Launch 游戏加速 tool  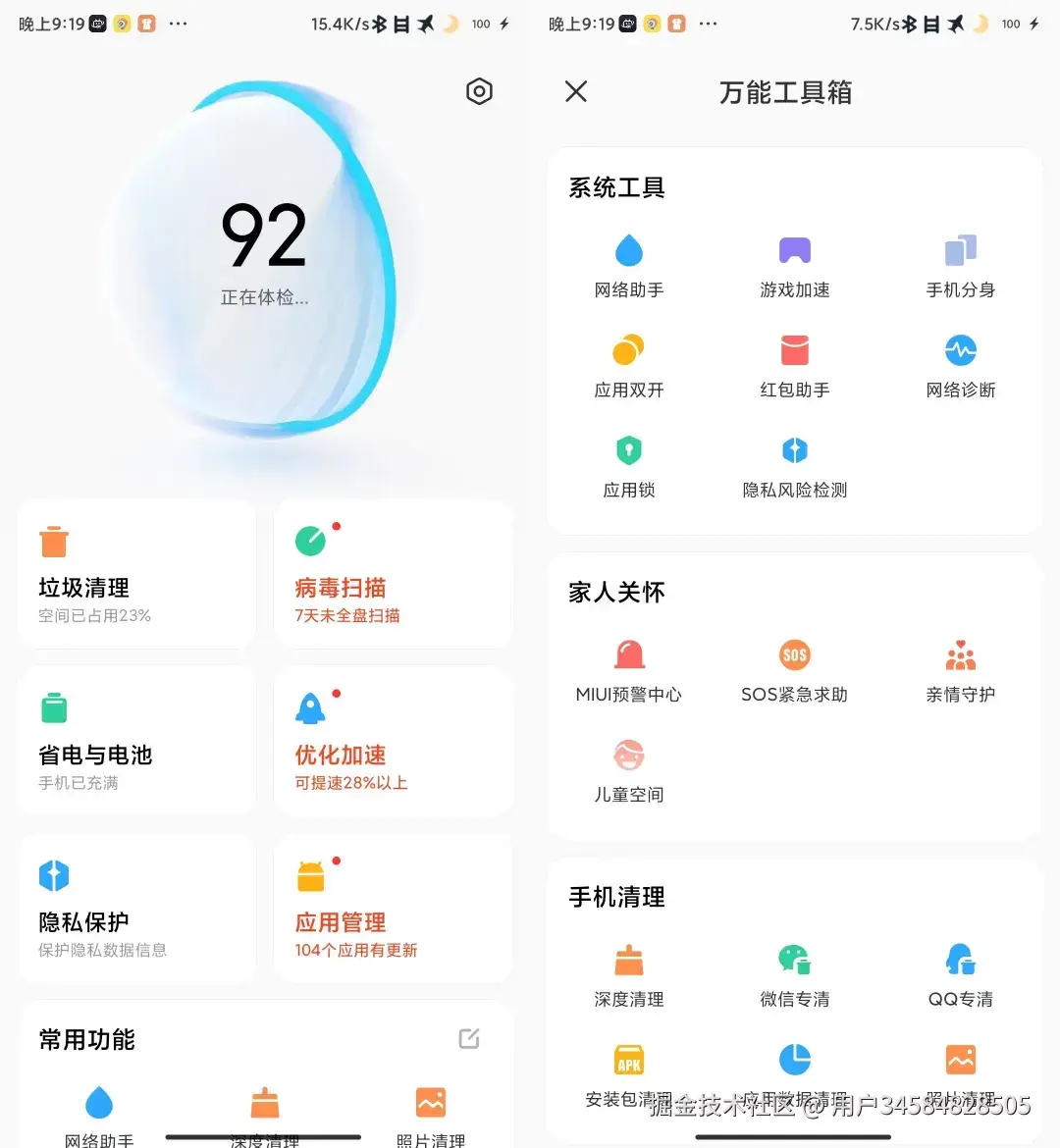[x=795, y=265]
